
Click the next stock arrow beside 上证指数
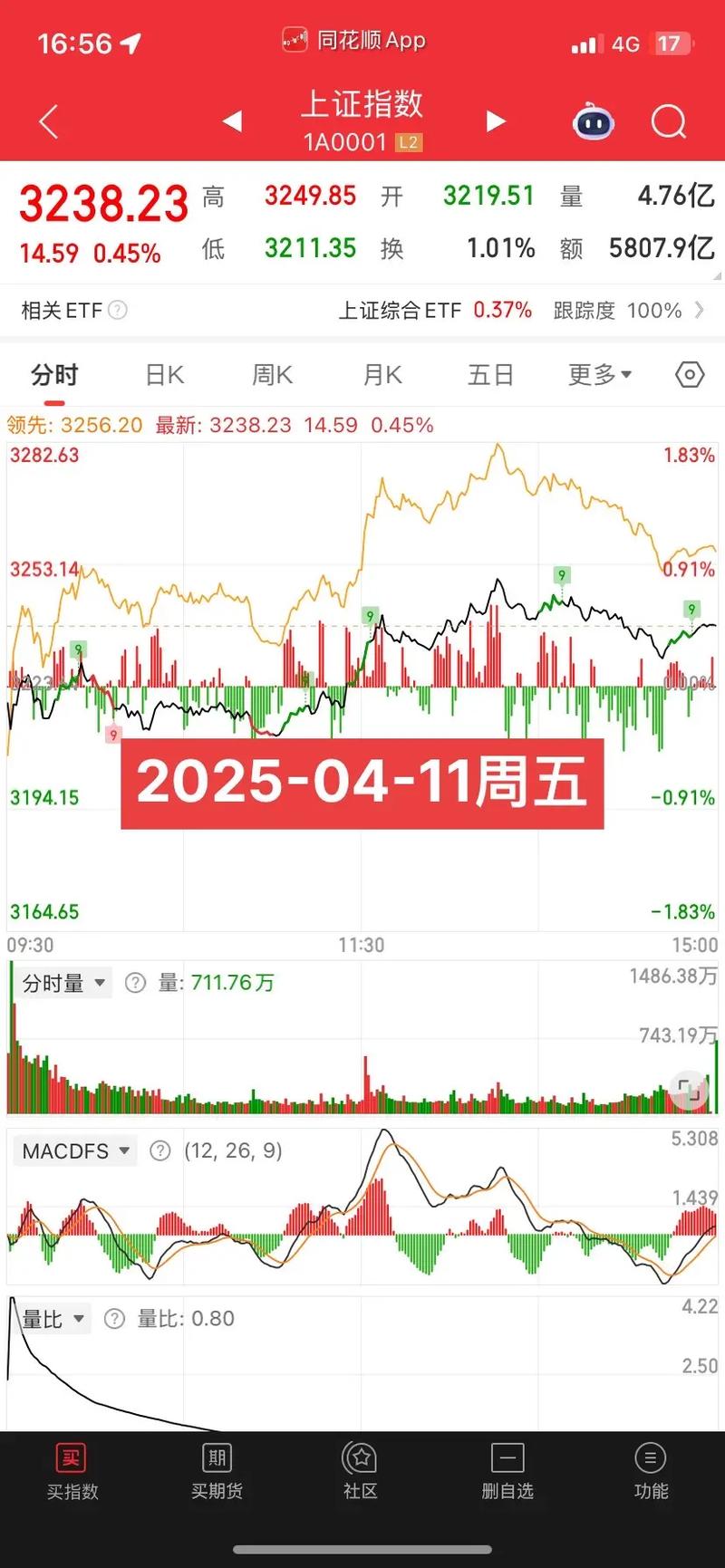click(495, 120)
